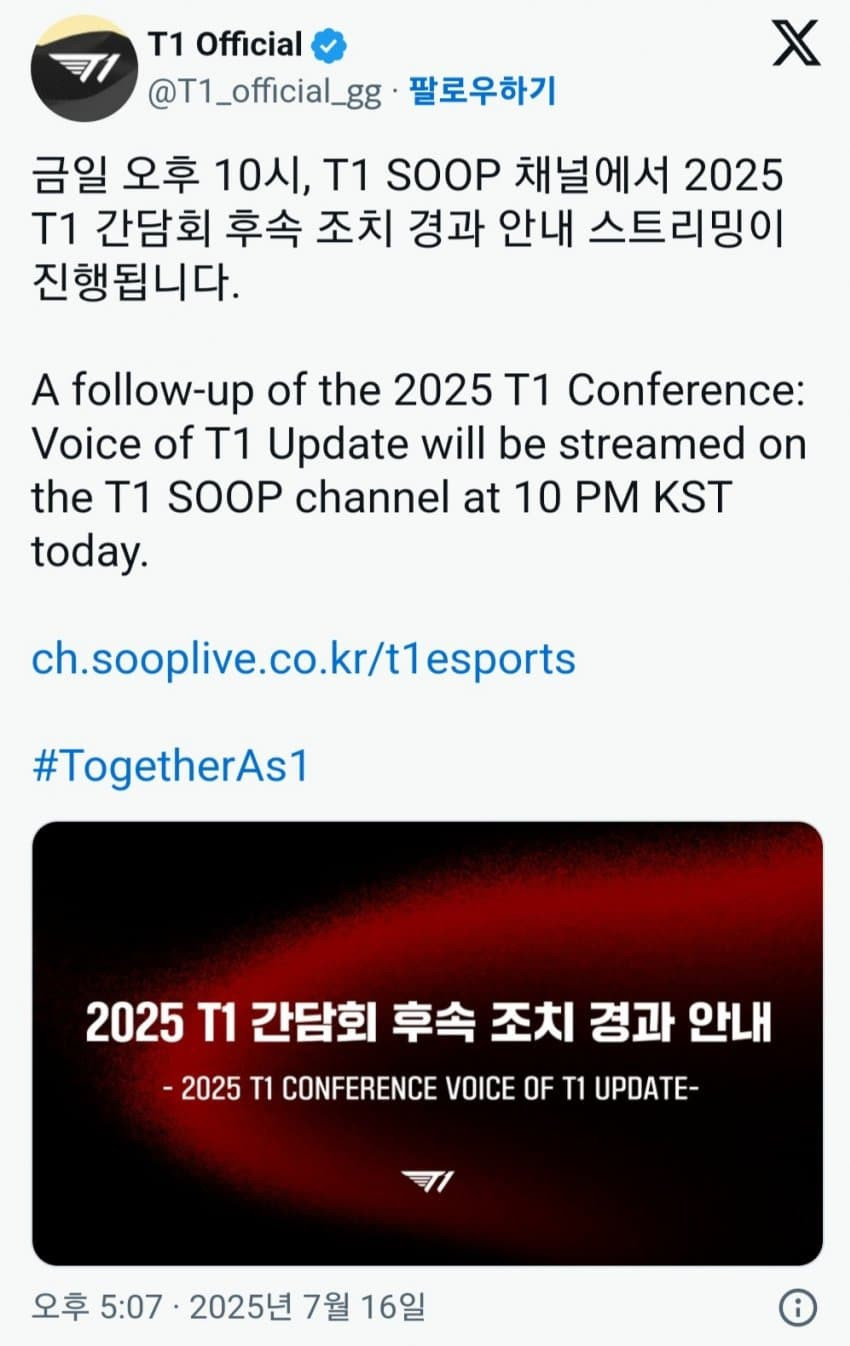This screenshot has height=1346, width=850.
Task: View the 2025 T1 간담회 announcement image
Action: click(427, 1043)
